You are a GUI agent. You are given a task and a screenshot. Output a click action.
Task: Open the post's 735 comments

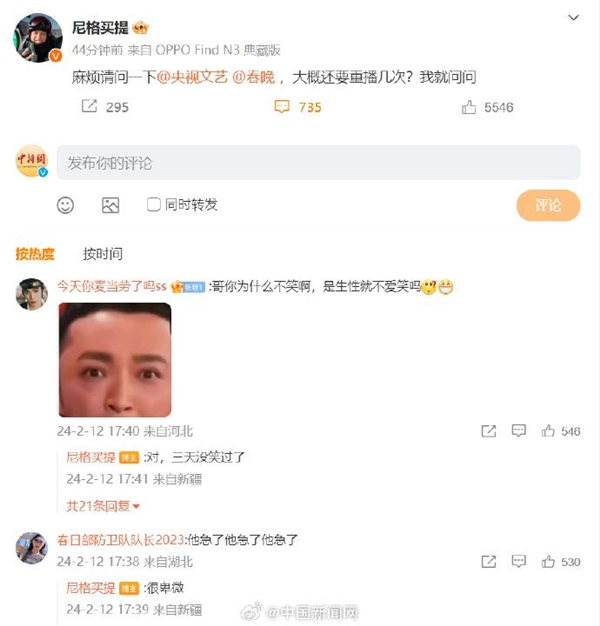297,107
